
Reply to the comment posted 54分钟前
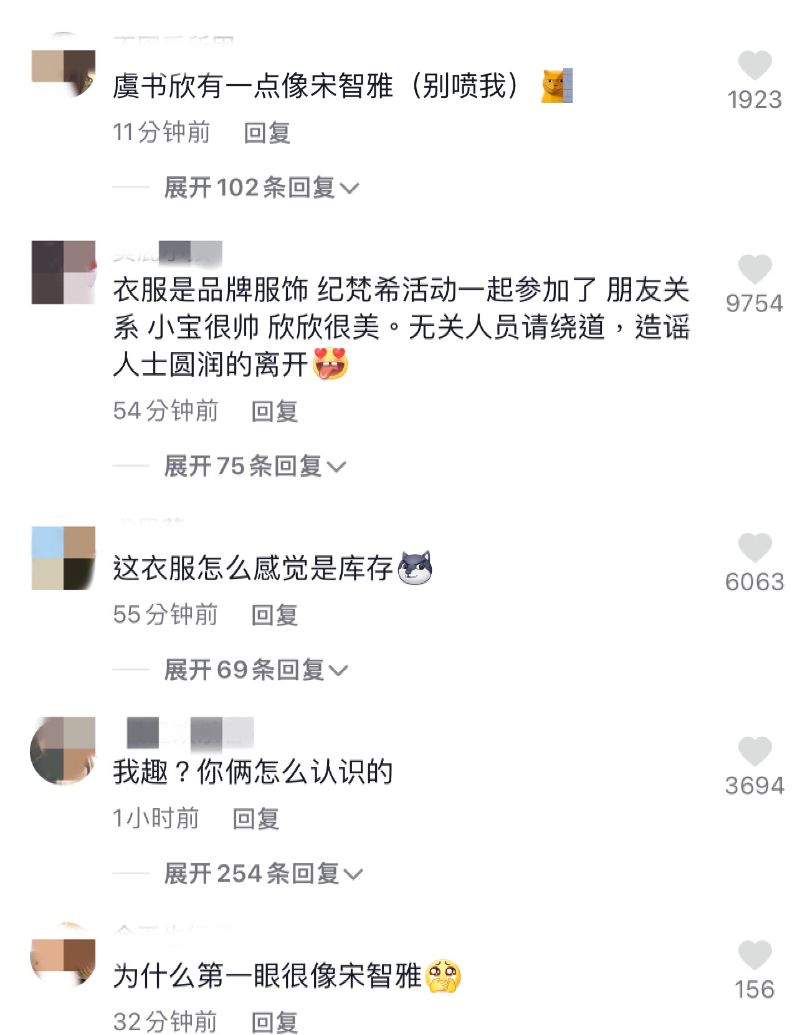(274, 411)
